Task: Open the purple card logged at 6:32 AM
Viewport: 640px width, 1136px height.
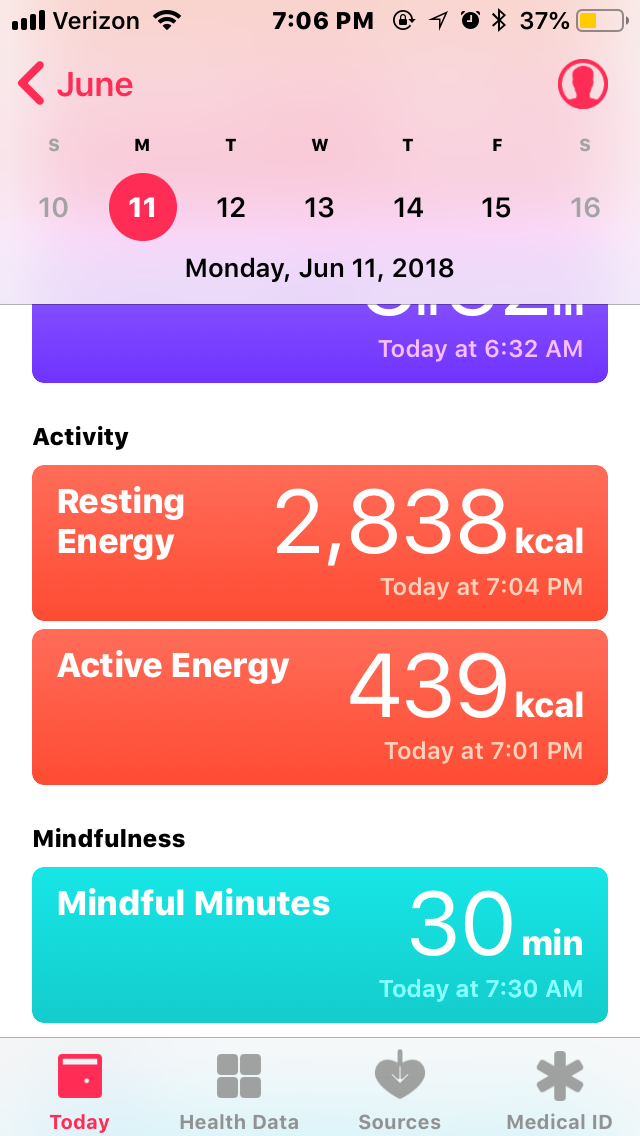Action: pyautogui.click(x=320, y=343)
